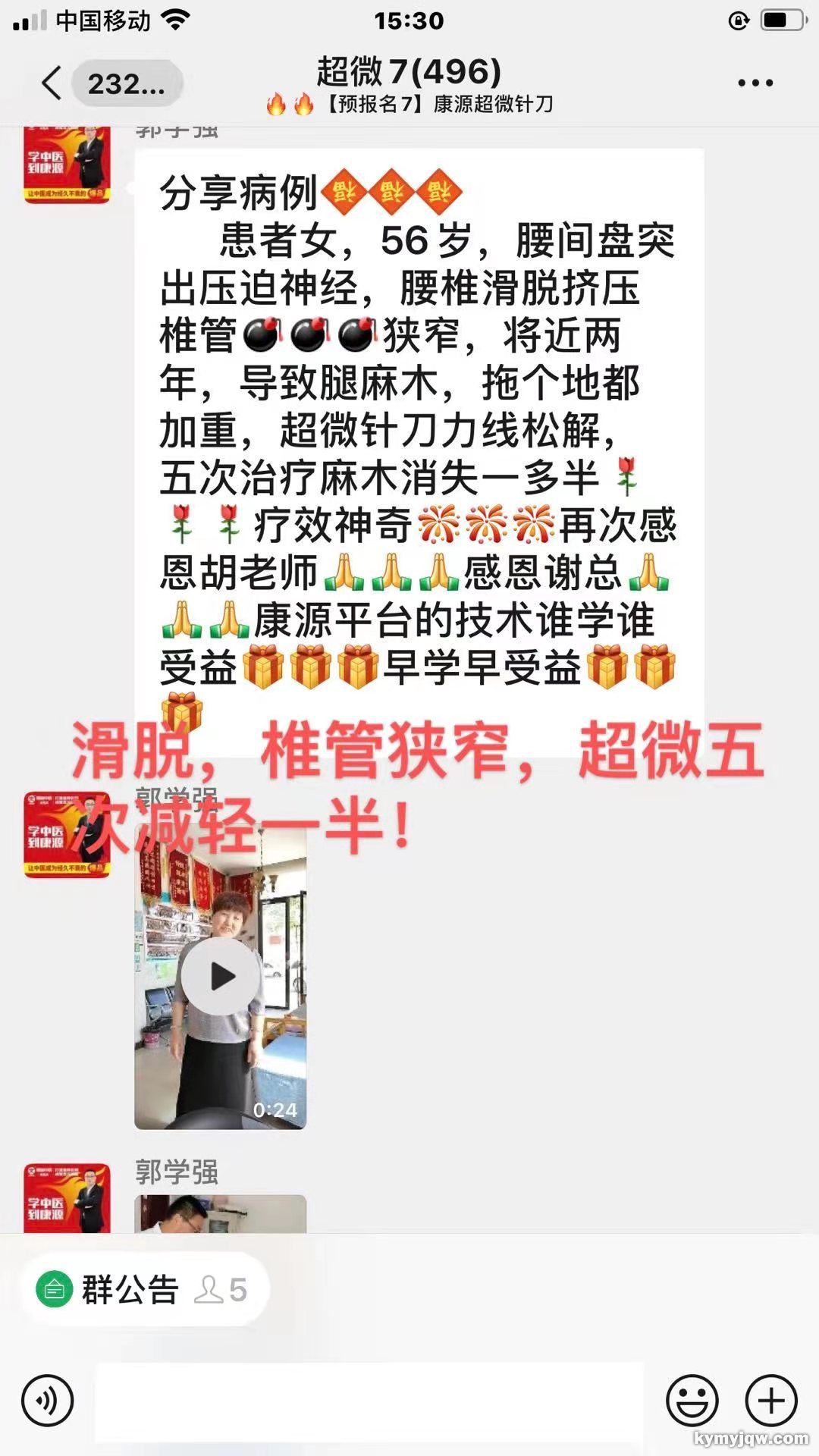This screenshot has width=819, height=1456.
Task: Open the 群公告 group announcement
Action: pos(129,1289)
